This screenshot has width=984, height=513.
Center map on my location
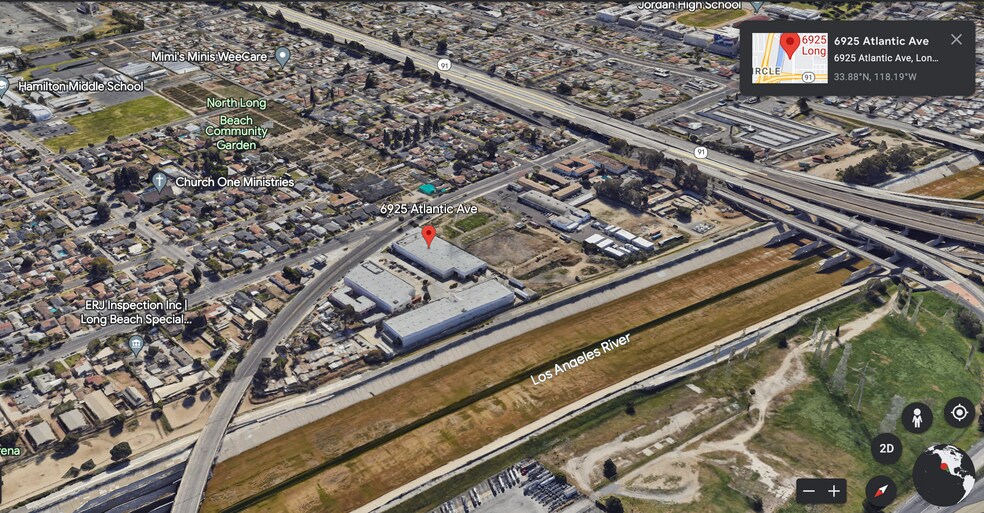[x=959, y=412]
